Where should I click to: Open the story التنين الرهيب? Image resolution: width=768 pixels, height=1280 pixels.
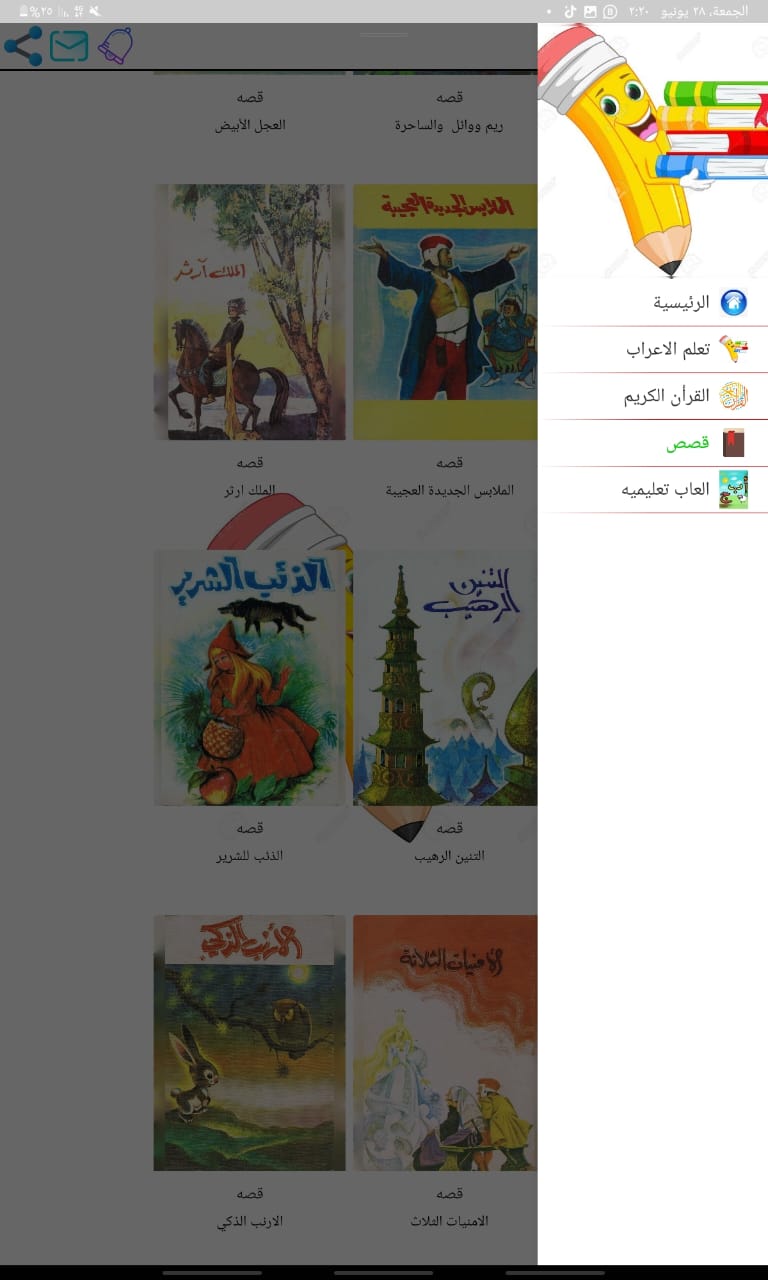(445, 677)
